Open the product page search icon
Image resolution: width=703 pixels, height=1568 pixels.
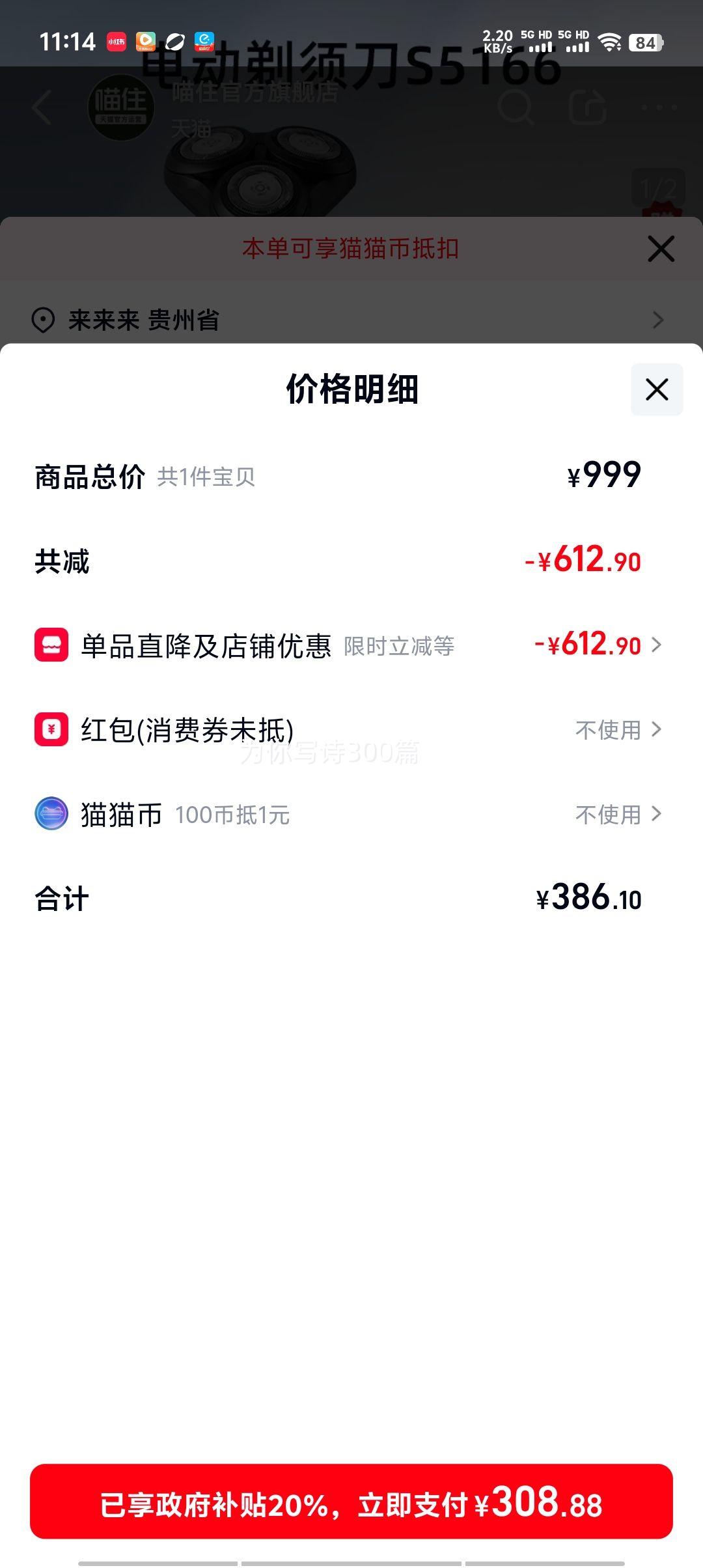coord(517,108)
